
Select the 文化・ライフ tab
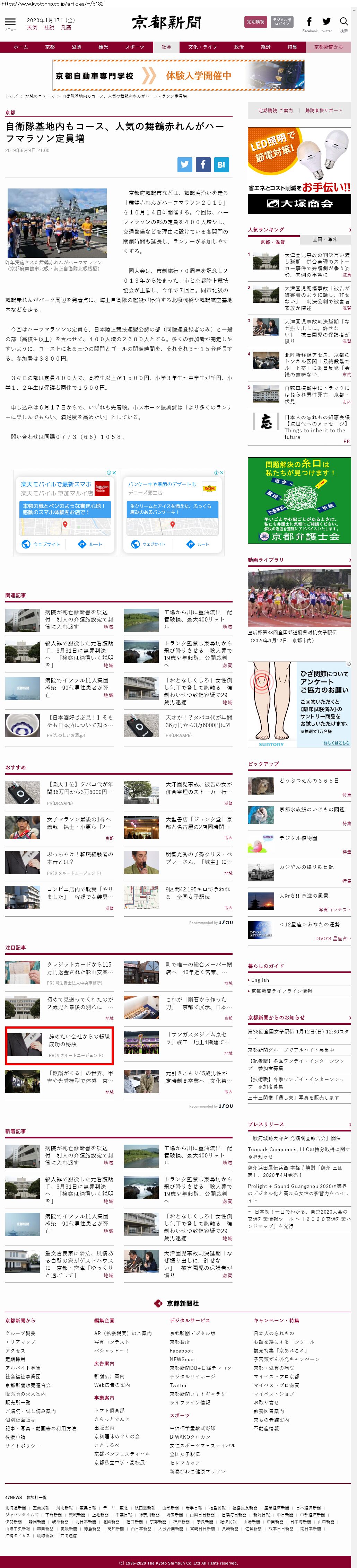click(202, 47)
